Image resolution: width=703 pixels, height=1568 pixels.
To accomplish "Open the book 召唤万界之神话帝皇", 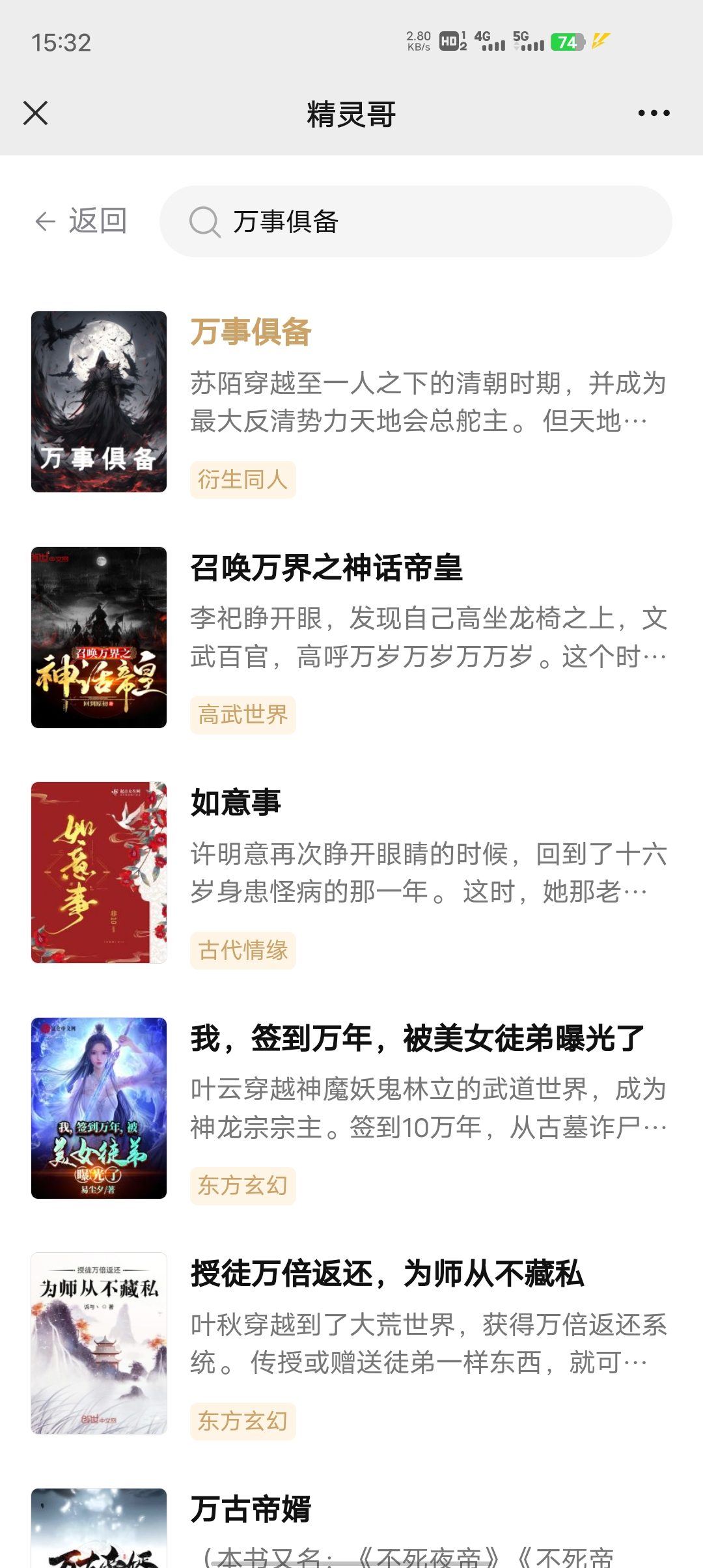I will point(326,567).
